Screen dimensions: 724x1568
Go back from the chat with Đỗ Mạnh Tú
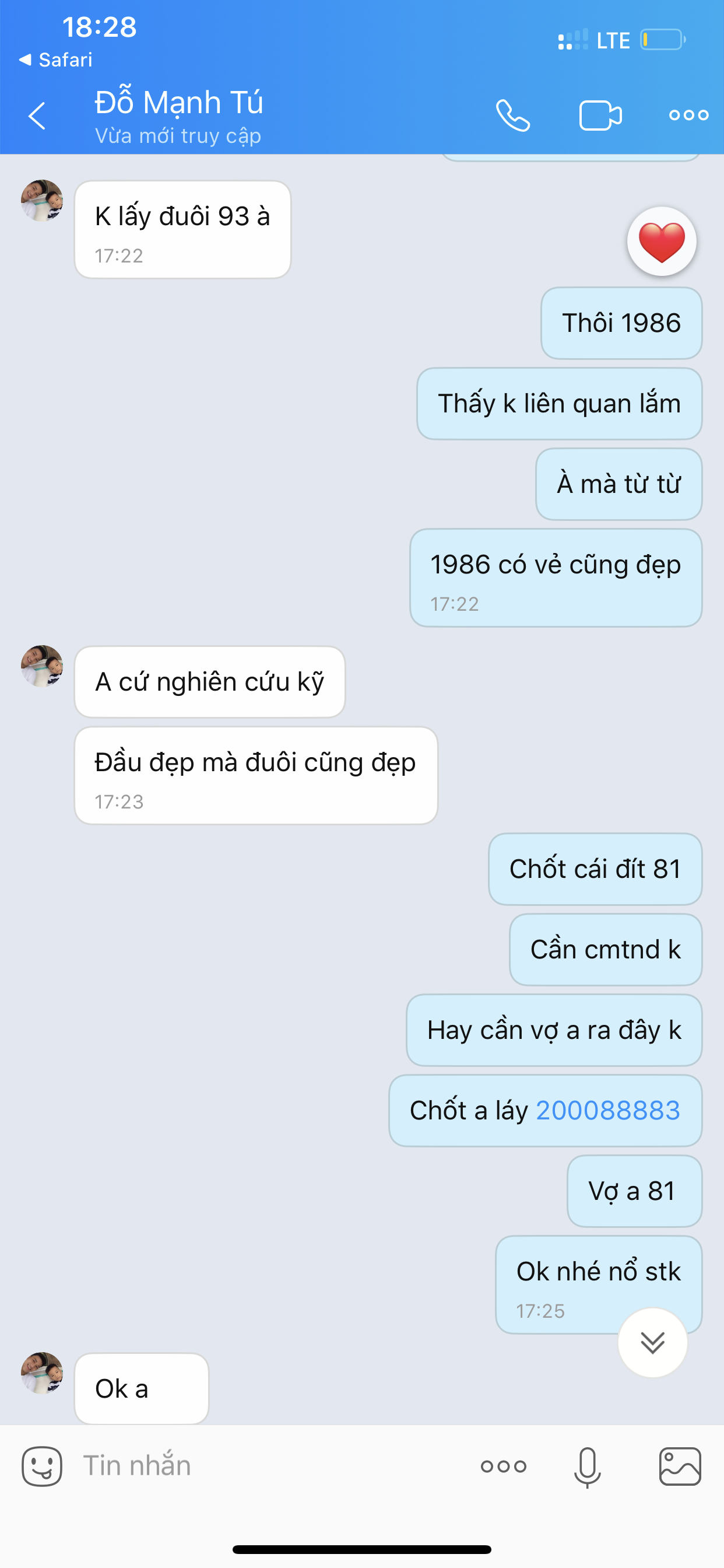37,116
